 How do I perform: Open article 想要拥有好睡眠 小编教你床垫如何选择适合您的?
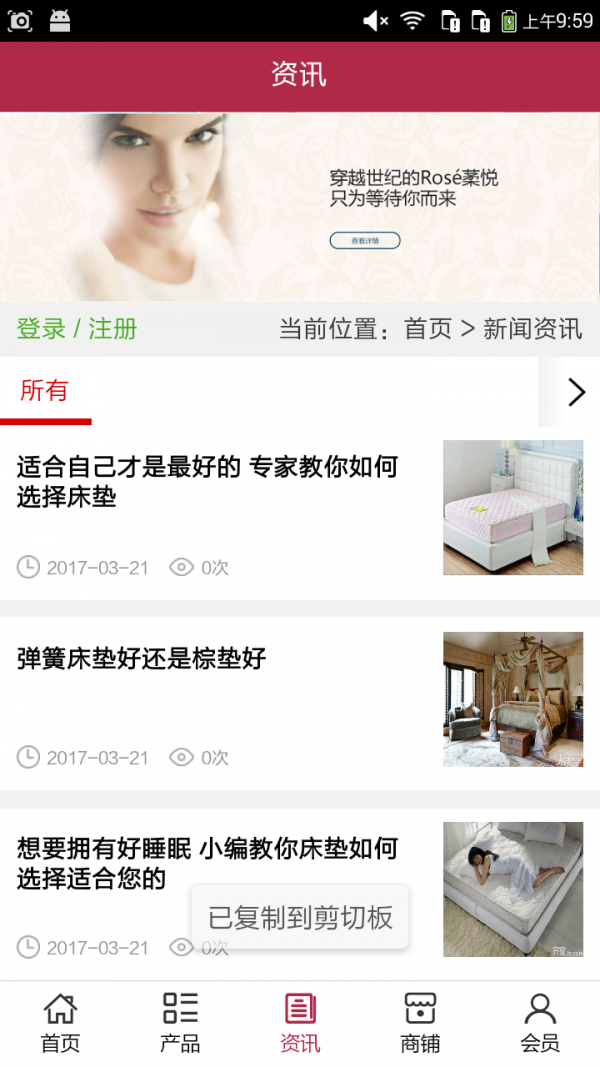coord(208,864)
